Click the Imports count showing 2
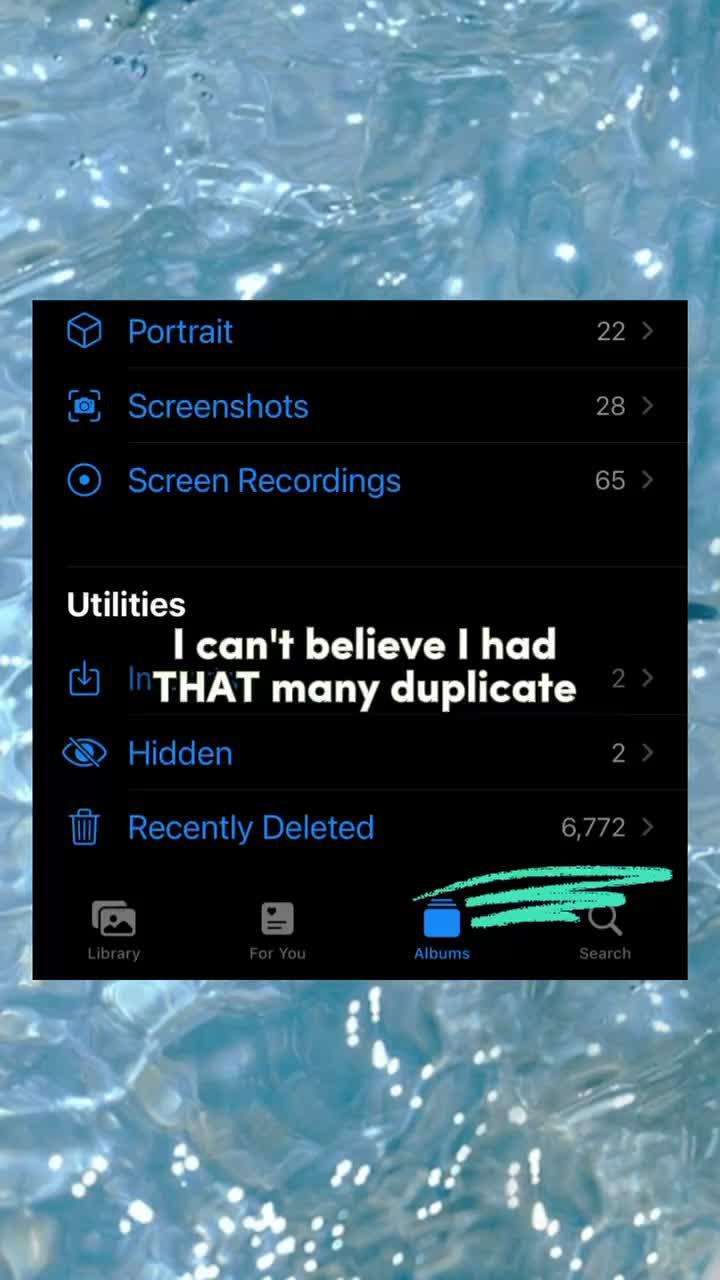The image size is (720, 1280). 618,678
